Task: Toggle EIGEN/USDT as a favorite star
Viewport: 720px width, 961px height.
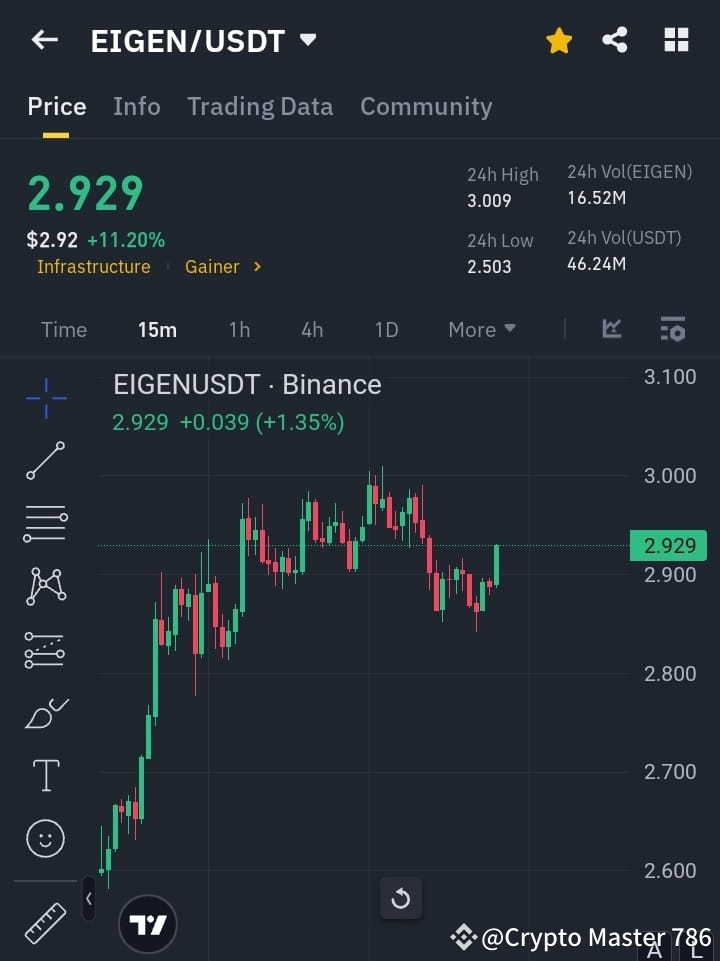Action: (x=558, y=40)
